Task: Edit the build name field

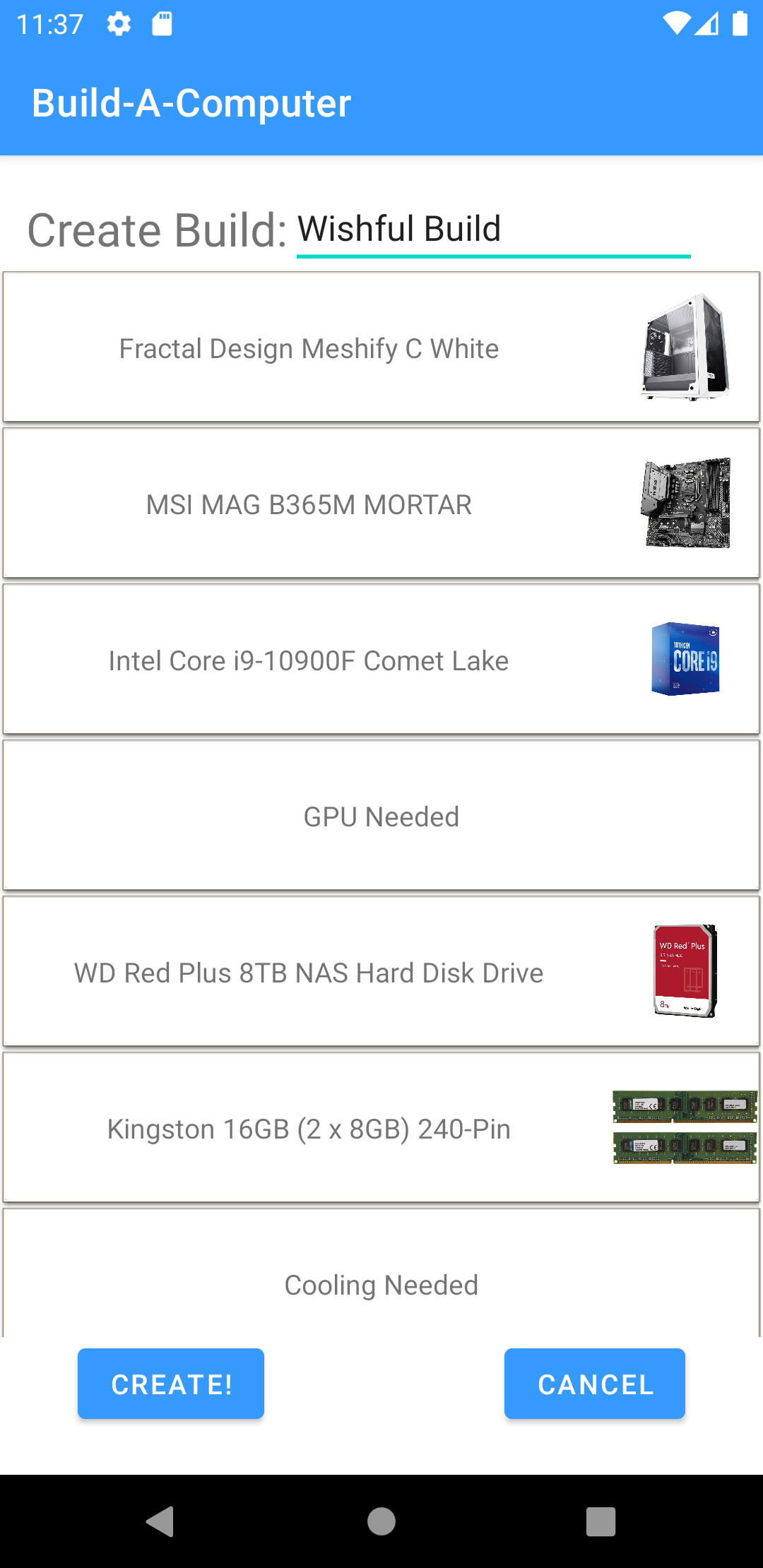Action: click(x=492, y=230)
